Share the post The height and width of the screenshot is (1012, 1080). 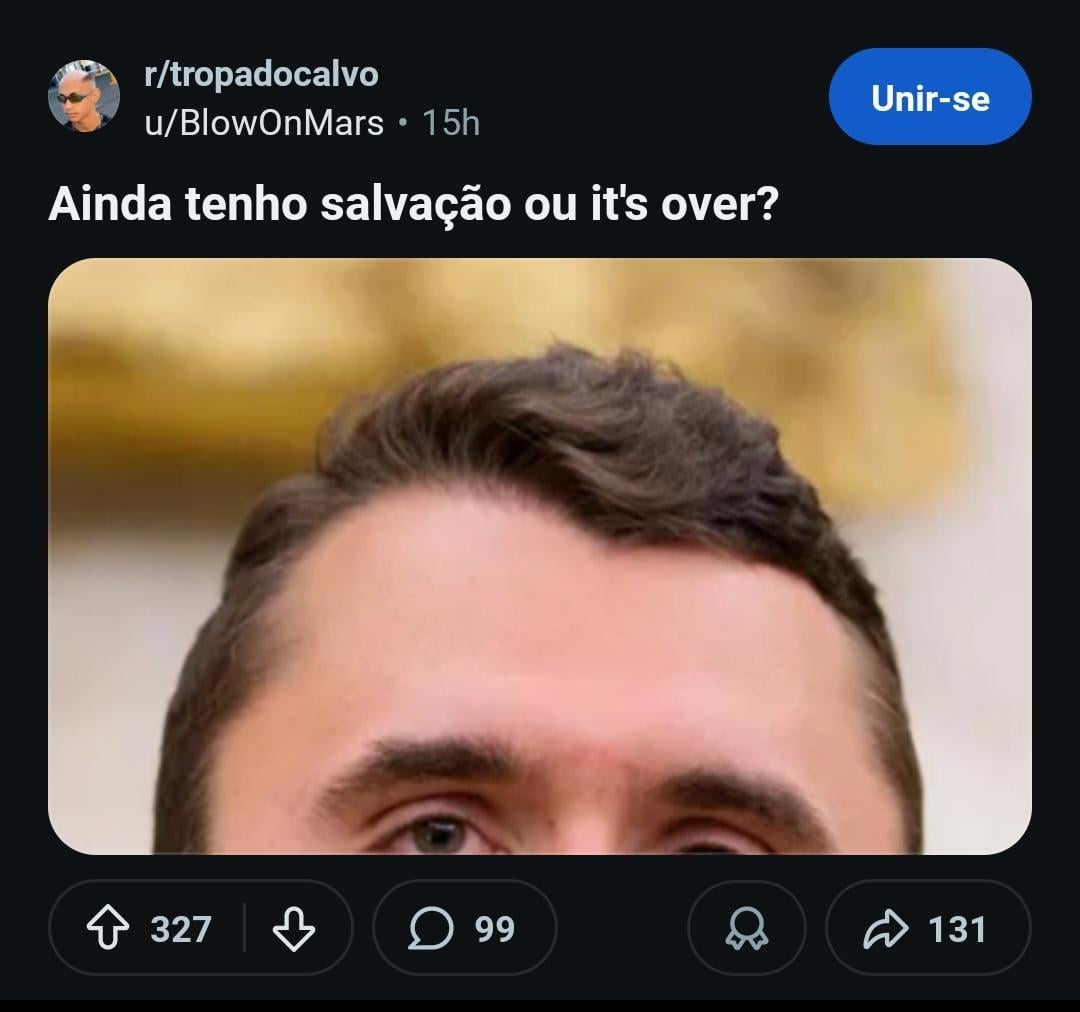(x=927, y=929)
